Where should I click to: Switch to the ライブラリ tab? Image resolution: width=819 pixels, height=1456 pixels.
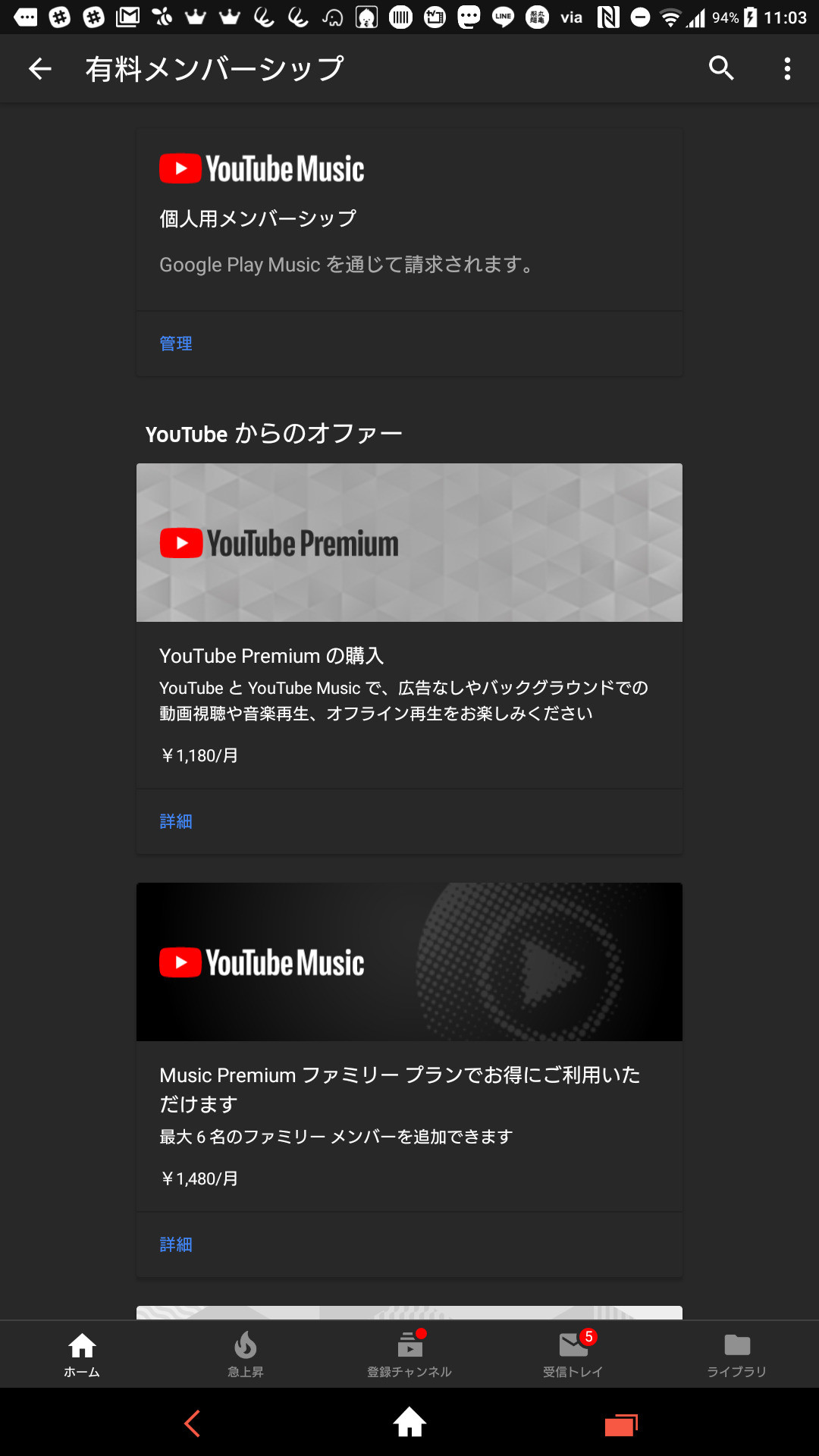[x=737, y=1354]
